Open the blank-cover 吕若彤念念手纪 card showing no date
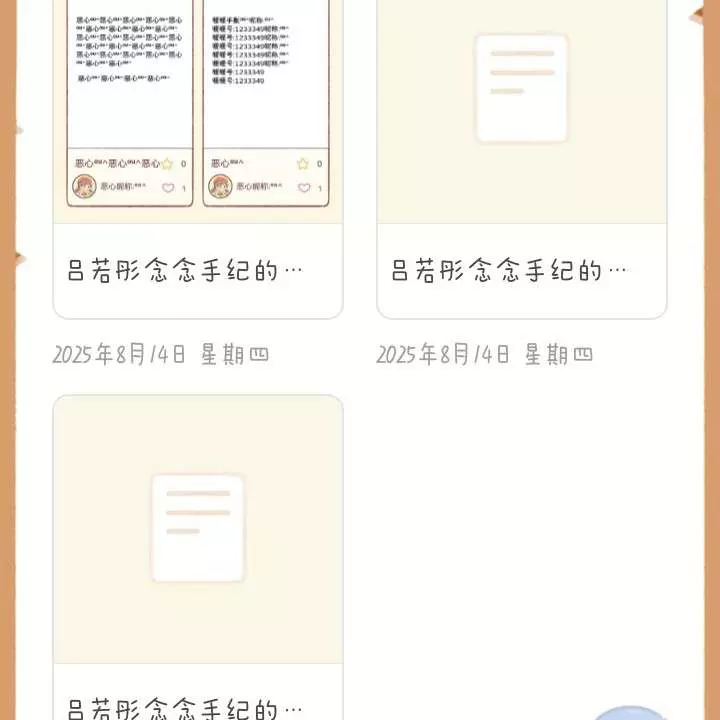Viewport: 720px width, 720px height. [x=197, y=540]
